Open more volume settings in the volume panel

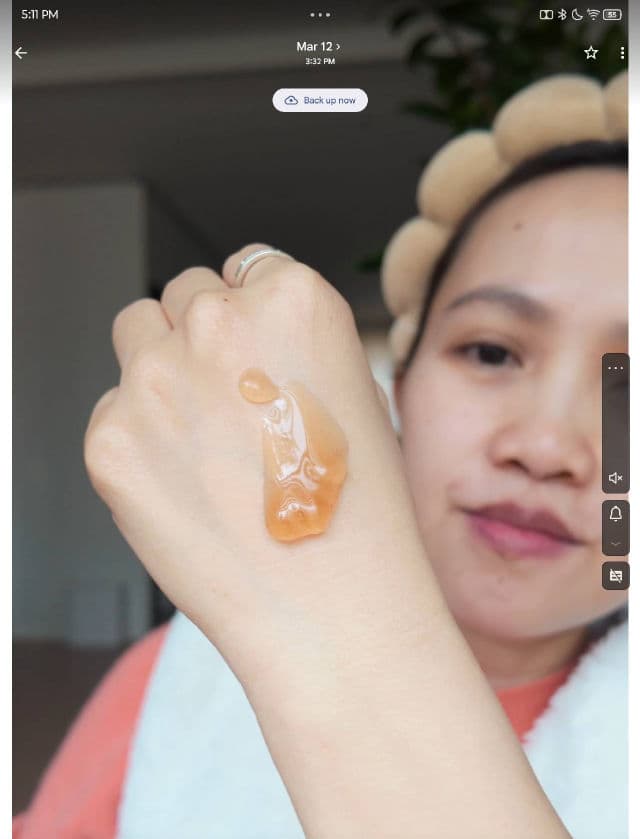coord(615,368)
